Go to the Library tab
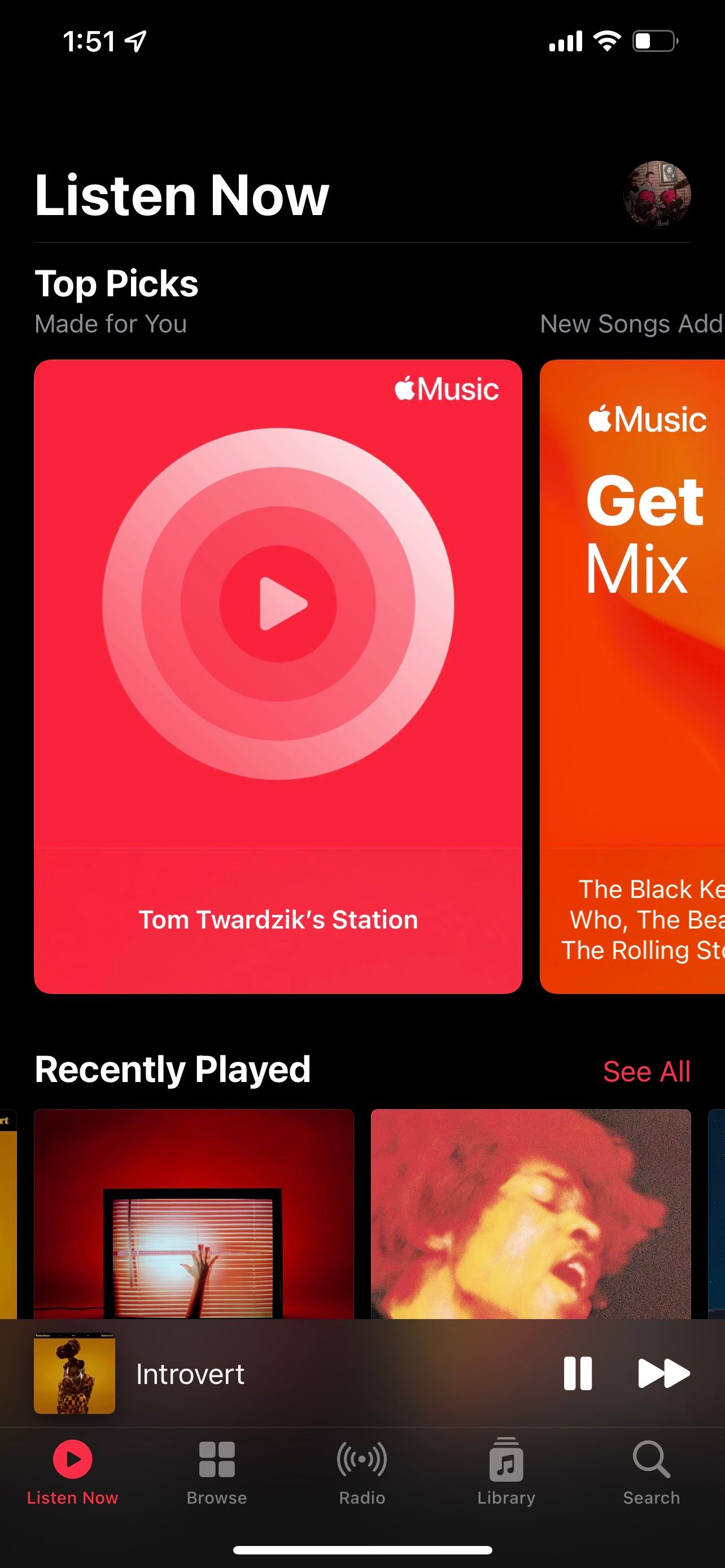The height and width of the screenshot is (1568, 725). pos(506,1469)
